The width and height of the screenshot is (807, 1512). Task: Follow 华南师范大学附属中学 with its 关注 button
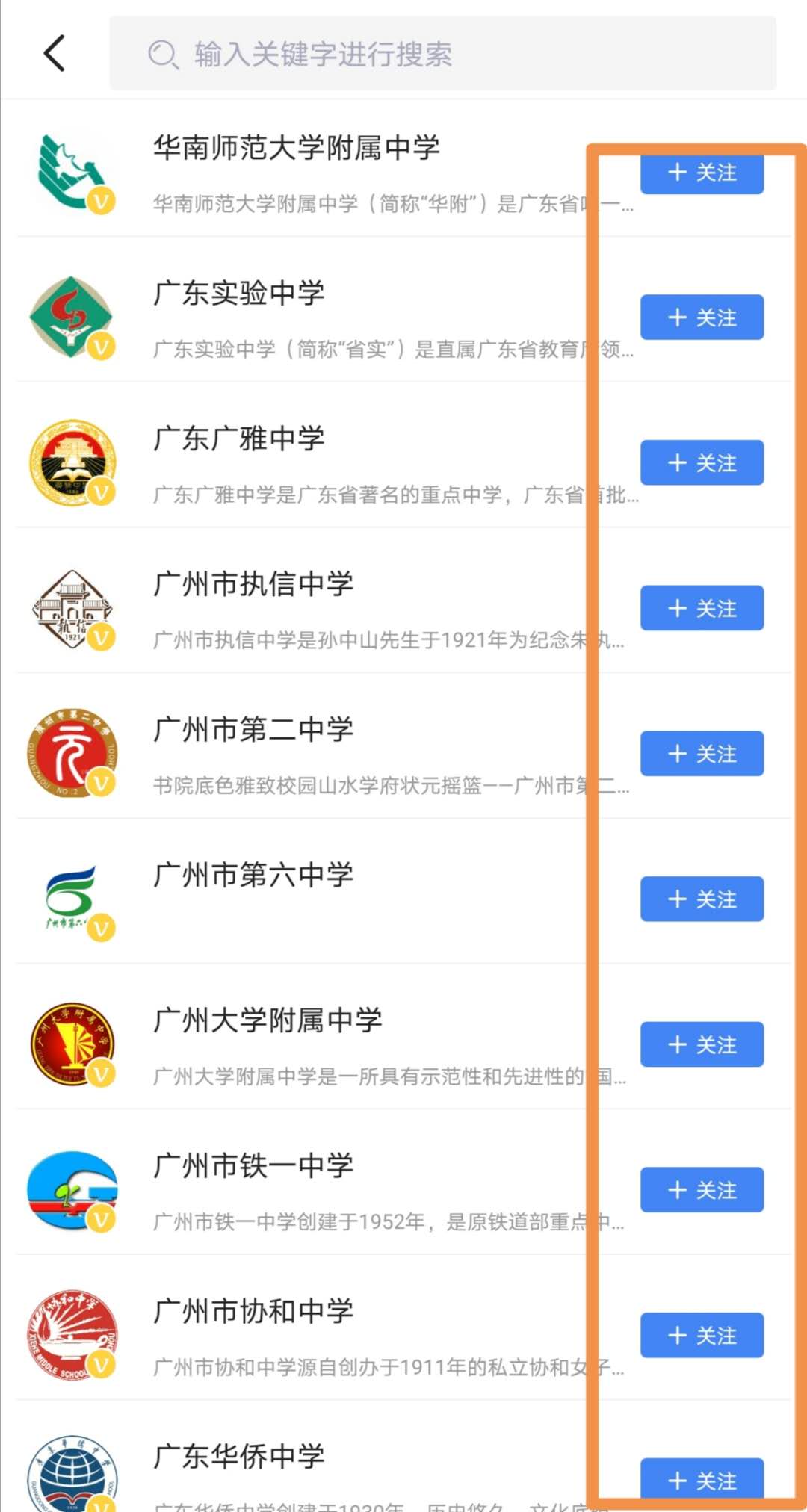[x=702, y=173]
